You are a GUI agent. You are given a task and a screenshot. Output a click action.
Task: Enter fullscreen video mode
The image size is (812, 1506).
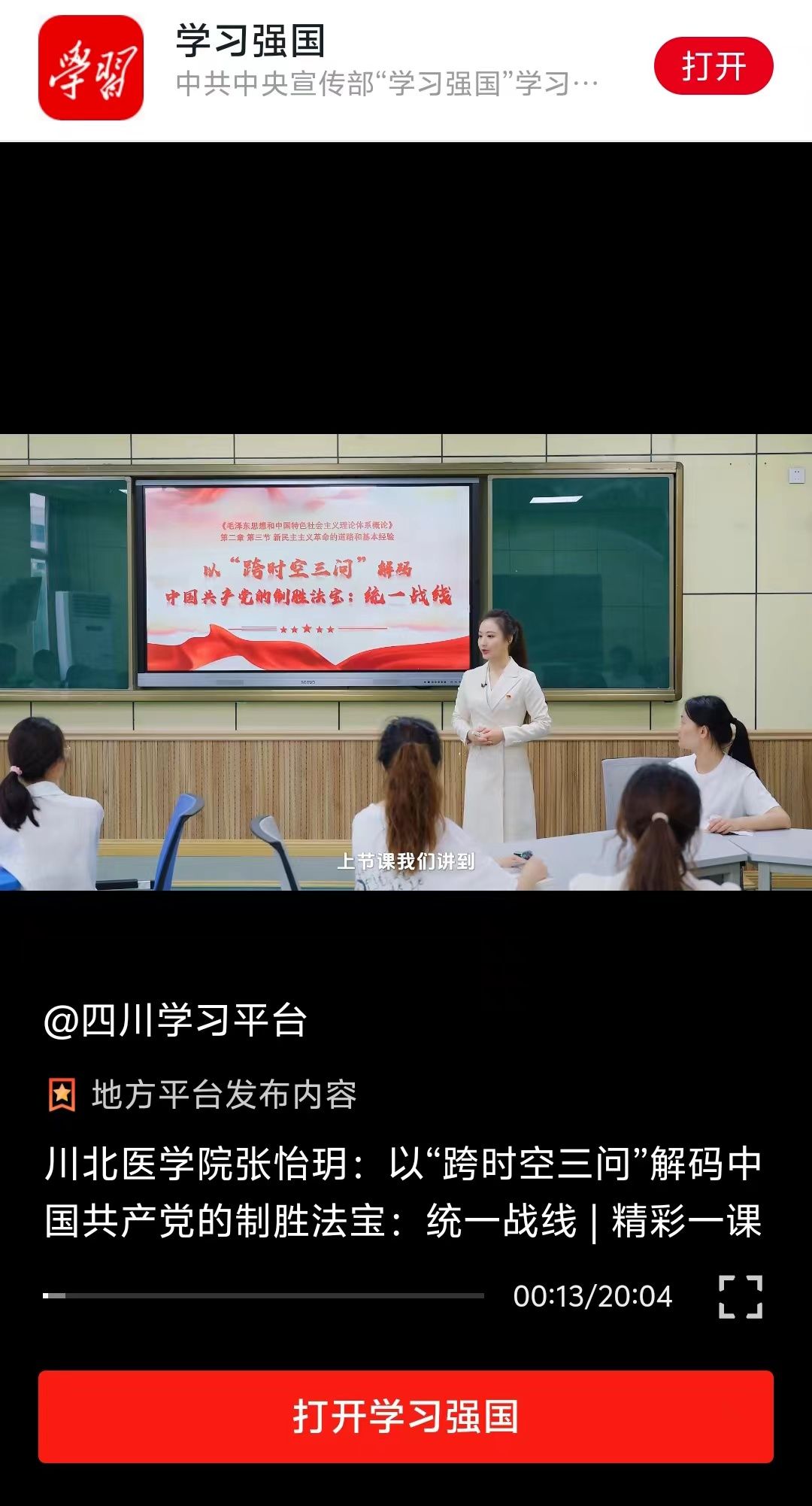[741, 1296]
